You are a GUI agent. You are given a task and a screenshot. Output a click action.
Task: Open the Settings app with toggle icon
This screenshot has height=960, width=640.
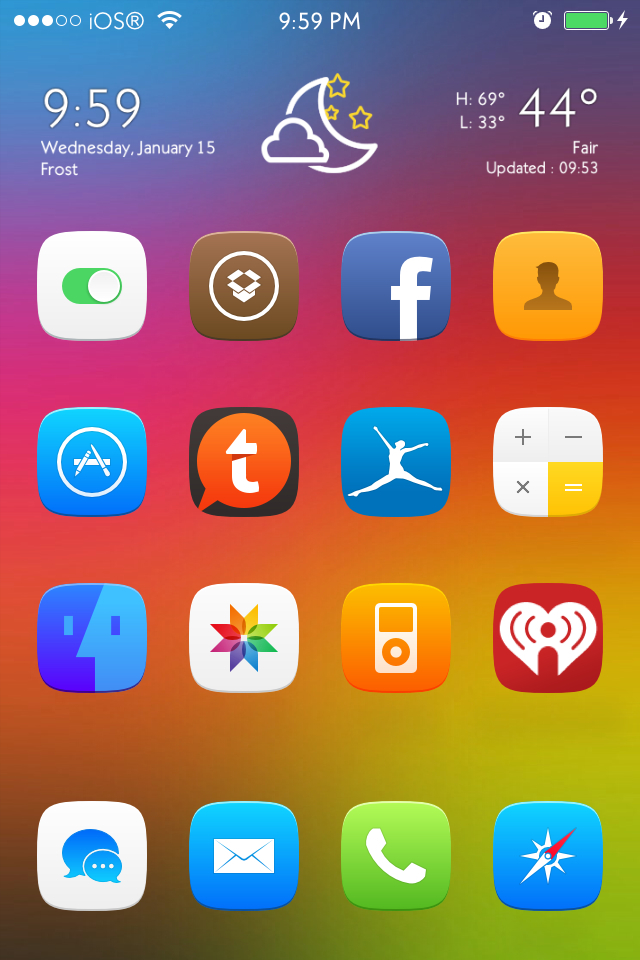coord(92,286)
